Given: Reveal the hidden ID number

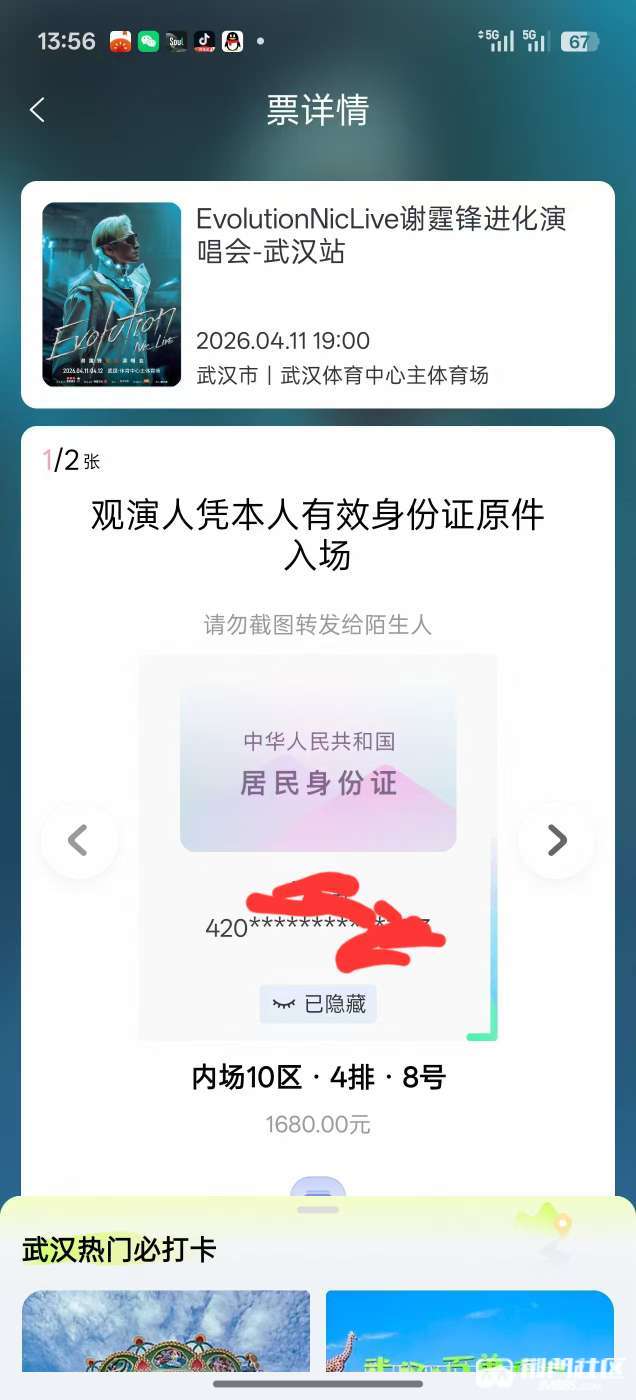Looking at the screenshot, I should pos(318,1004).
